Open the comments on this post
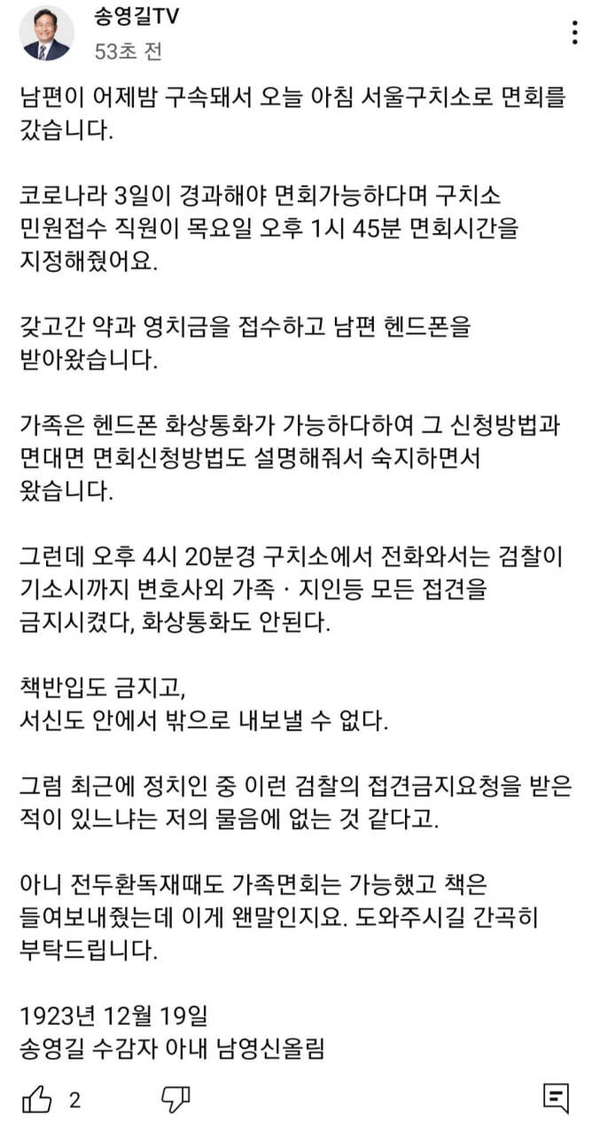The width and height of the screenshot is (600, 1134). click(556, 1099)
